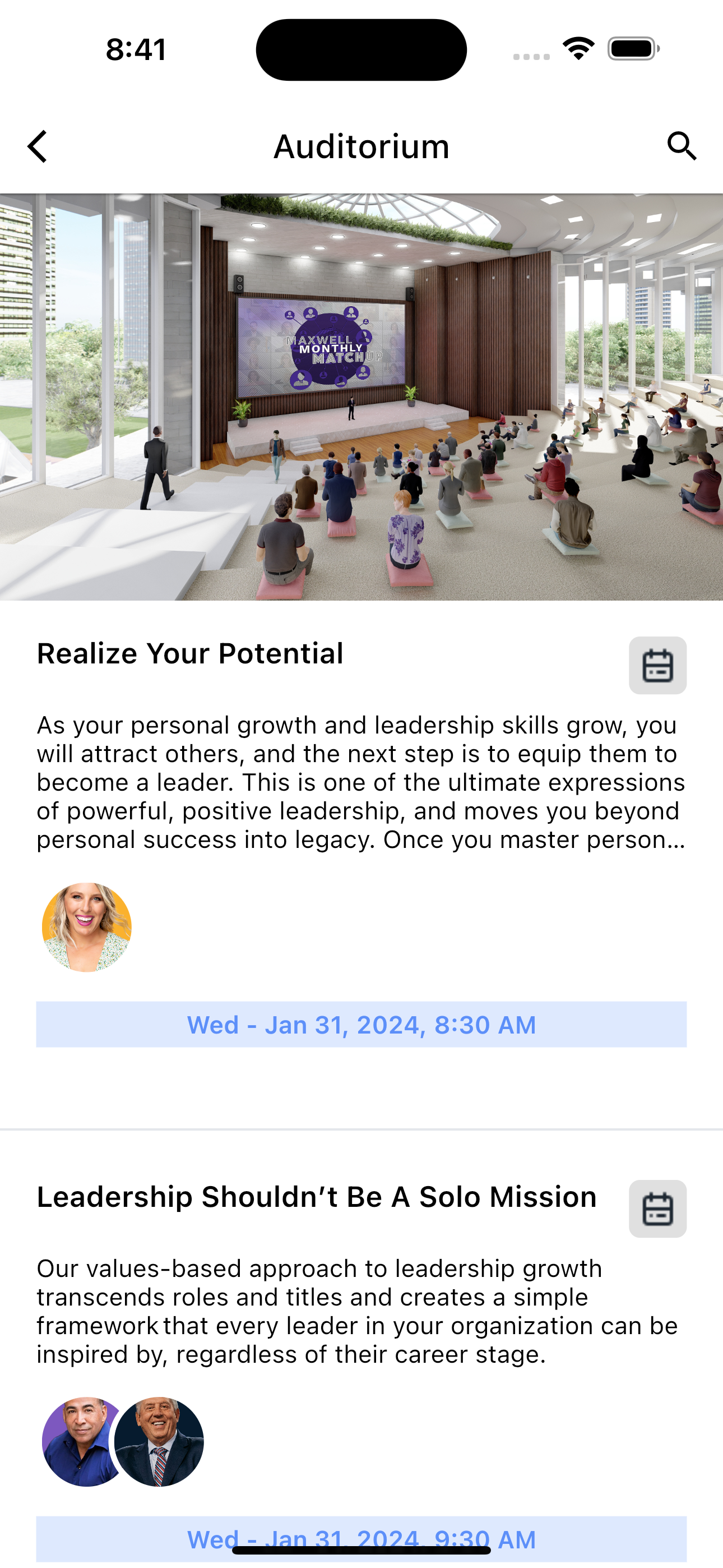View the speaker of Realize Your Potential
Screen dimensions: 723x1568
(86, 927)
